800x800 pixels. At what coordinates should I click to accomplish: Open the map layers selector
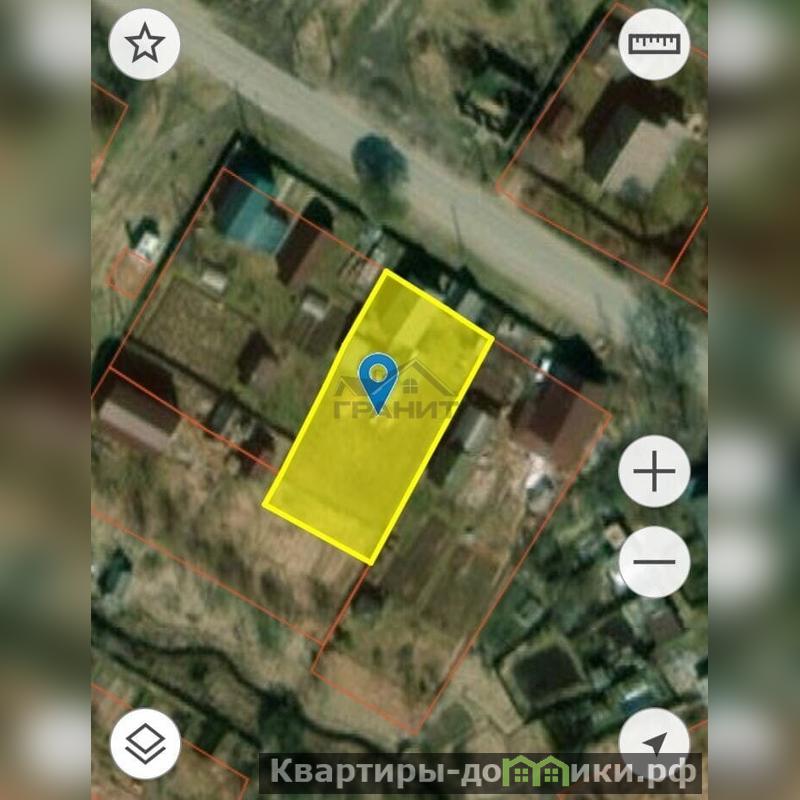tap(145, 744)
